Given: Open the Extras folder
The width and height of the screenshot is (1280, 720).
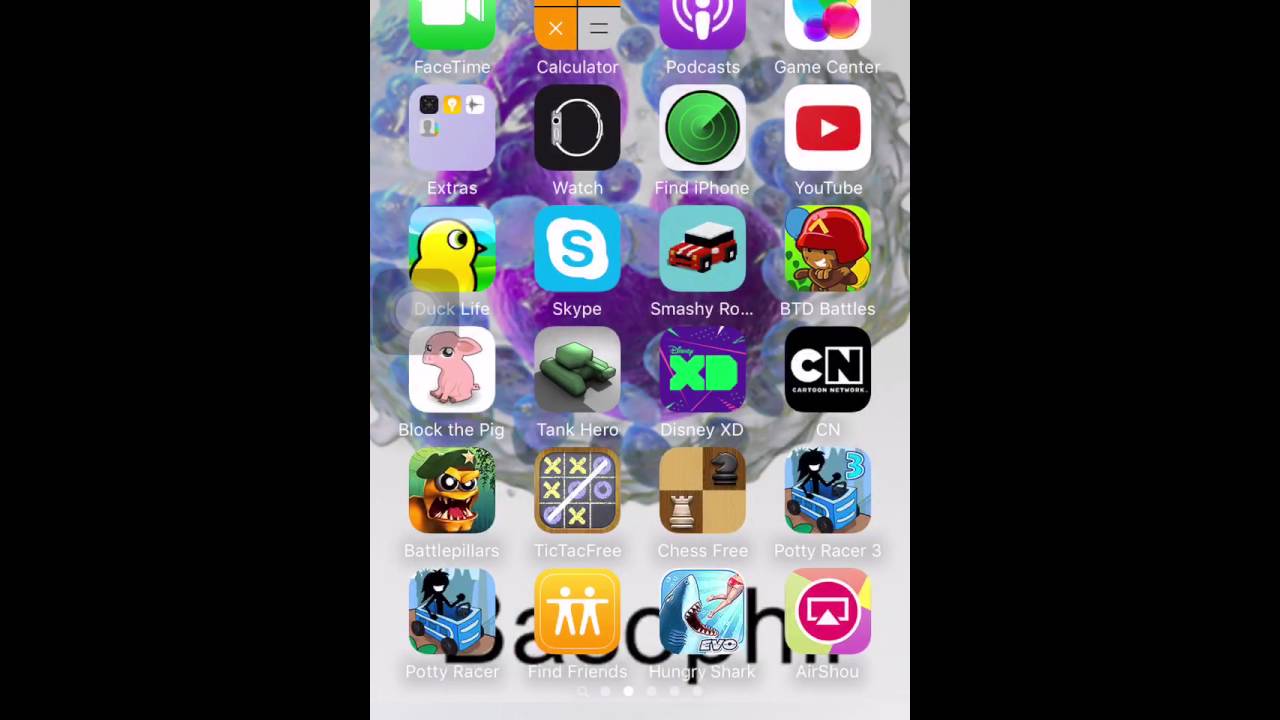Looking at the screenshot, I should click(452, 129).
